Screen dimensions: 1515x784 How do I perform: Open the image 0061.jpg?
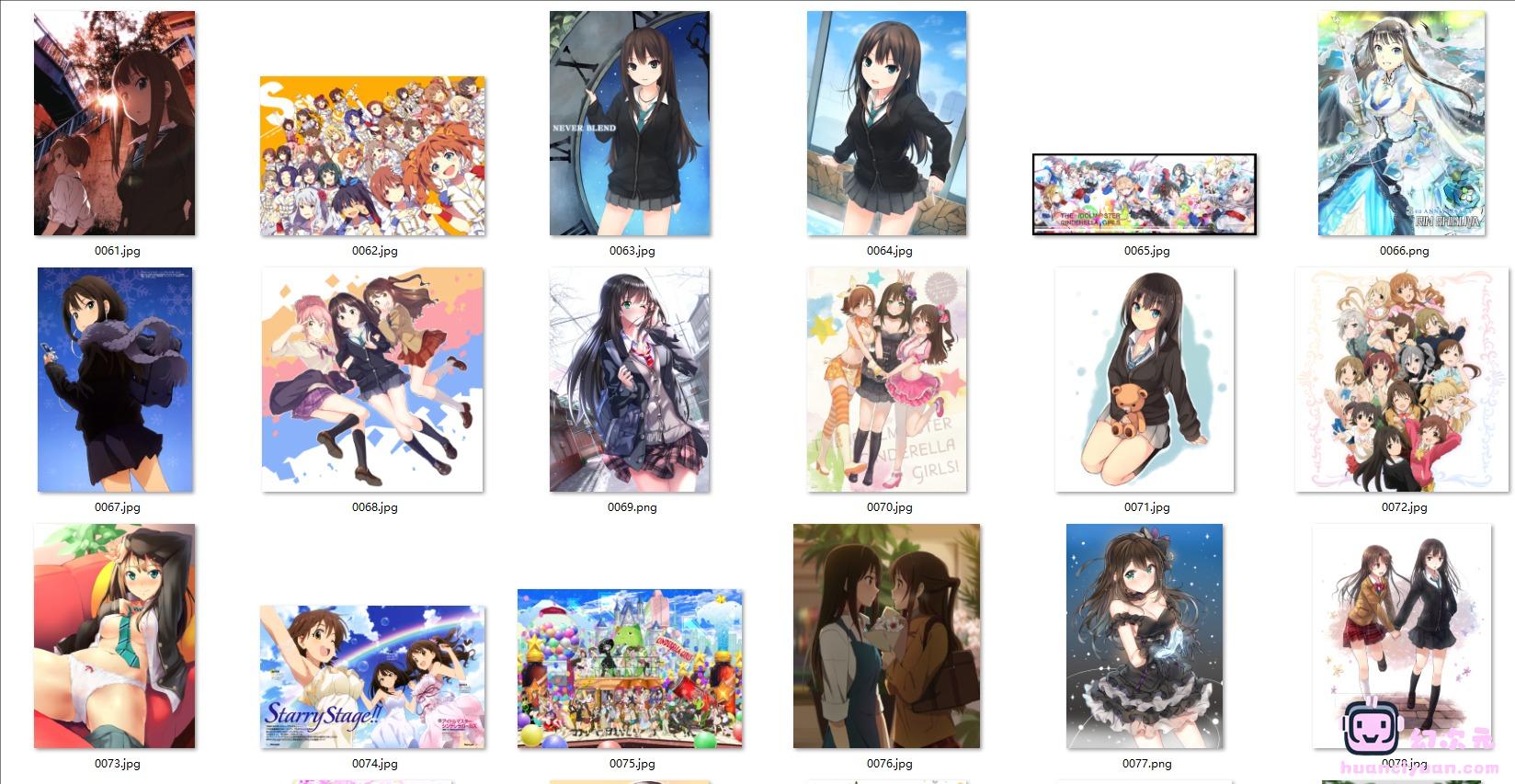(115, 123)
